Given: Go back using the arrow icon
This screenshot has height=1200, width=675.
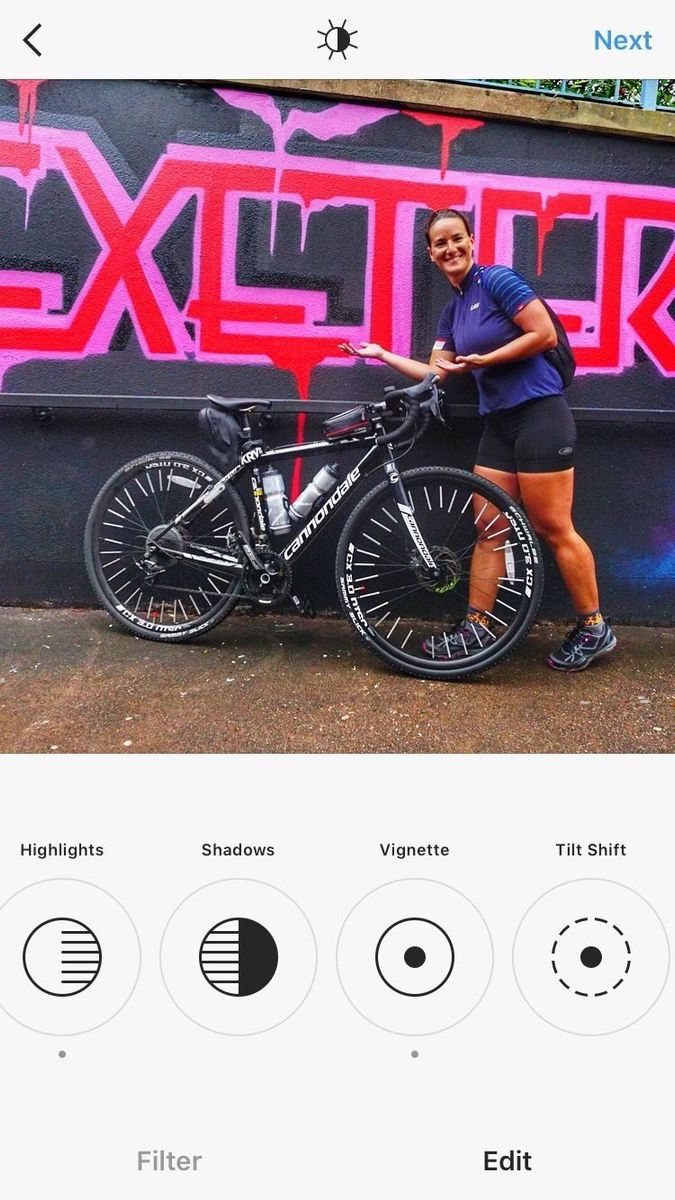Looking at the screenshot, I should tap(33, 40).
